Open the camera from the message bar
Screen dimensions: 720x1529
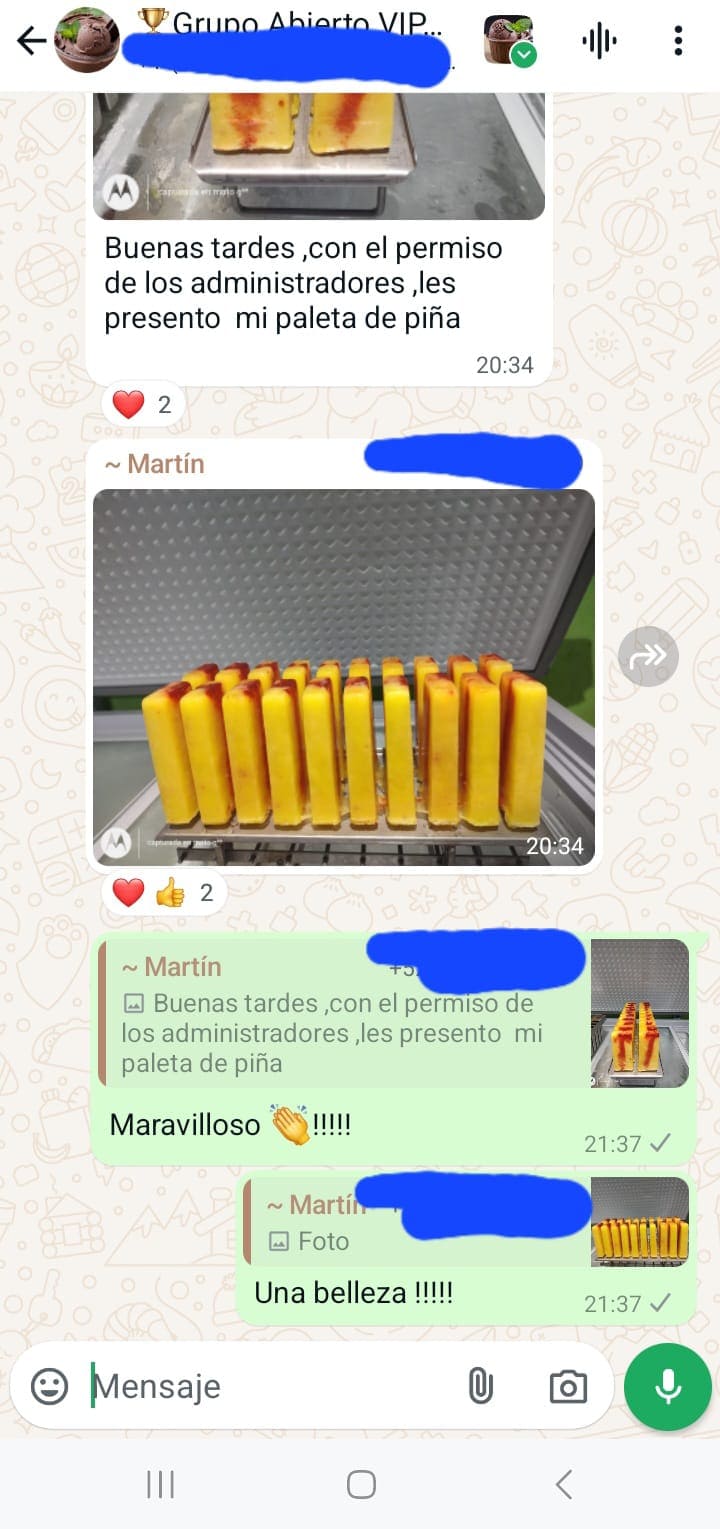point(568,1386)
